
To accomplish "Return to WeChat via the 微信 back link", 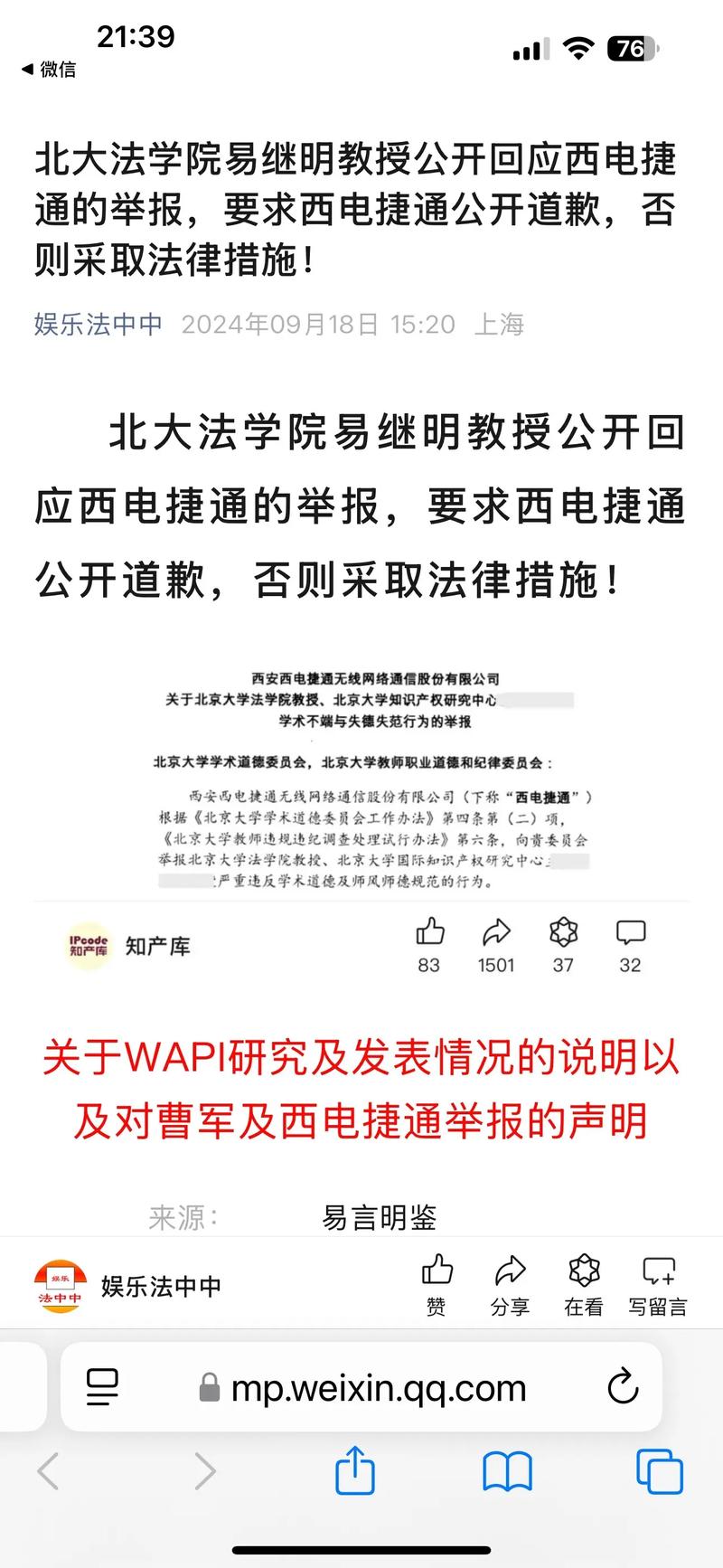I will pyautogui.click(x=50, y=70).
